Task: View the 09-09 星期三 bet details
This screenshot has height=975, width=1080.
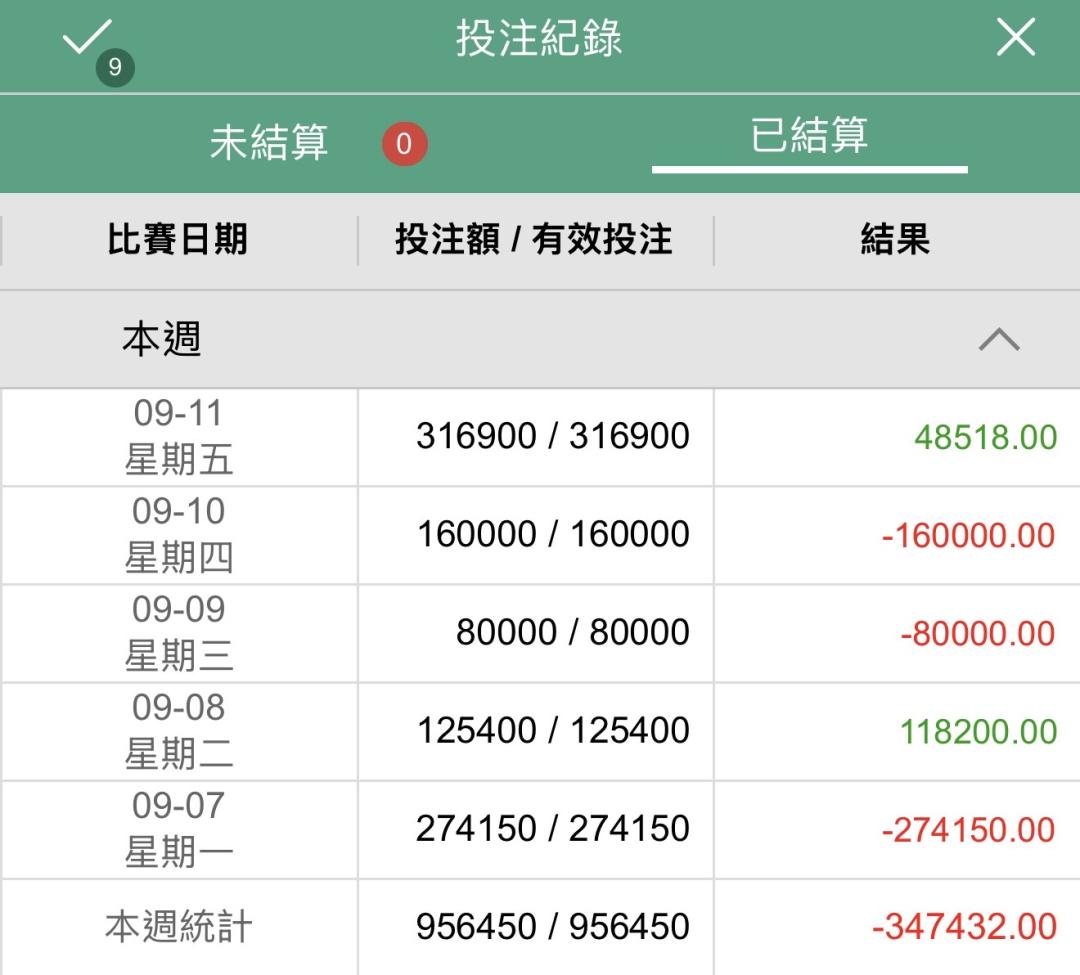Action: (540, 633)
